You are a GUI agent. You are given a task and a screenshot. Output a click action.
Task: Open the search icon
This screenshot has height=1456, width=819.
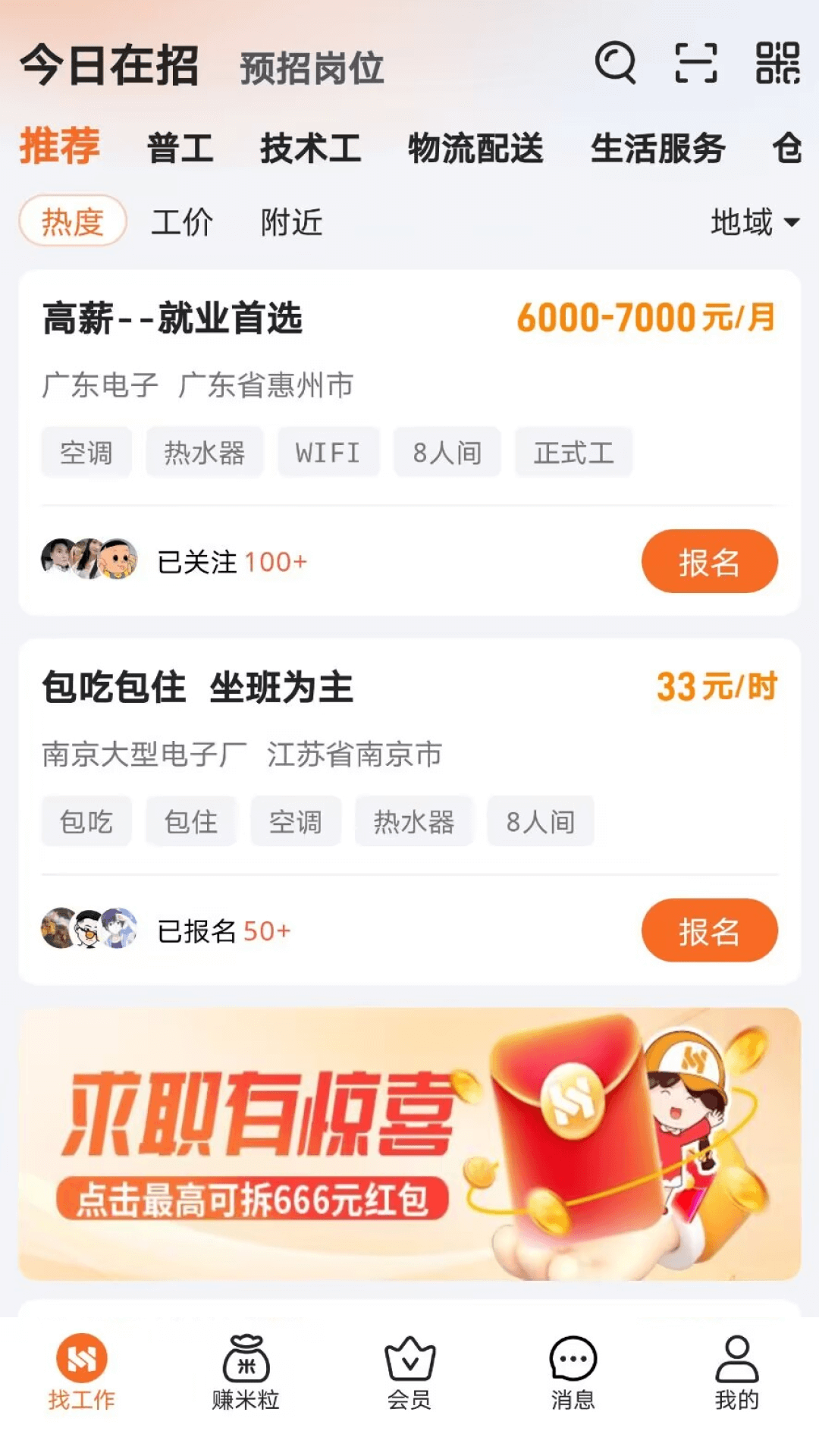coord(615,63)
